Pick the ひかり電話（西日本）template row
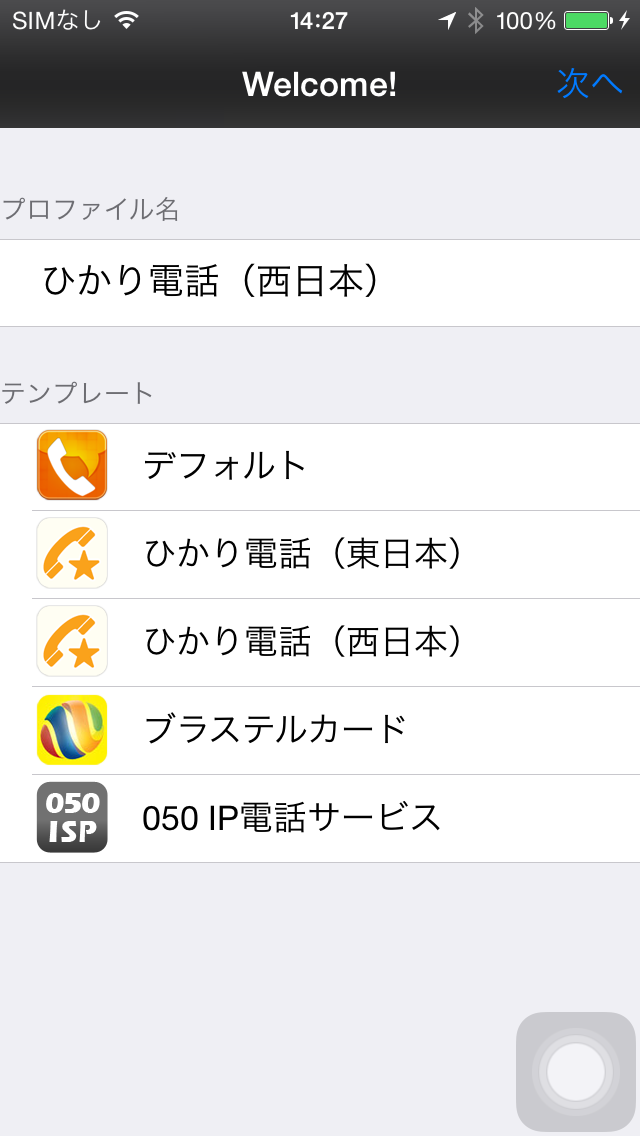Image resolution: width=640 pixels, height=1136 pixels. pyautogui.click(x=320, y=643)
